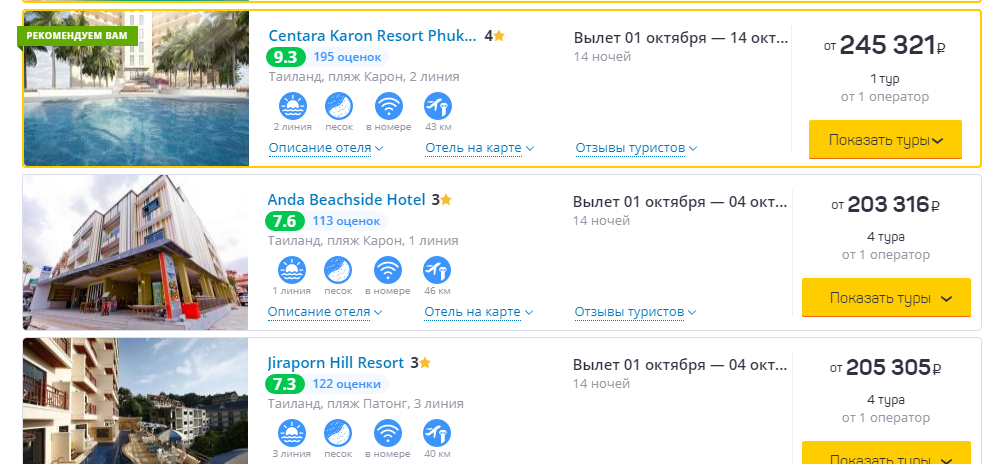Show tours for Centara Karon Resort

coord(885,140)
